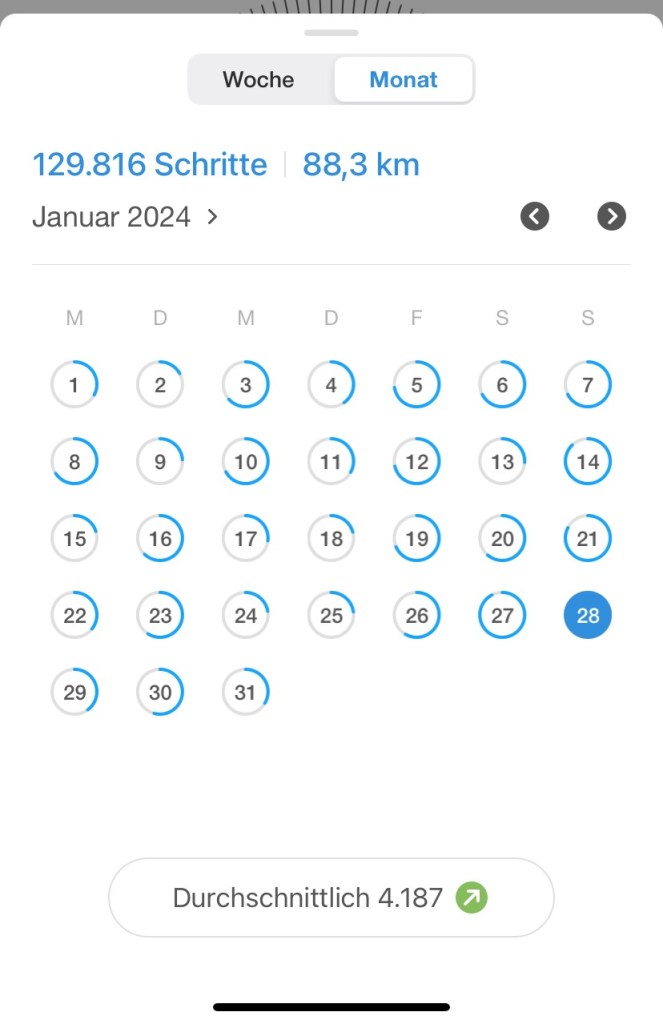The image size is (663, 1024).
Task: Select the Monat segment
Action: 403,80
